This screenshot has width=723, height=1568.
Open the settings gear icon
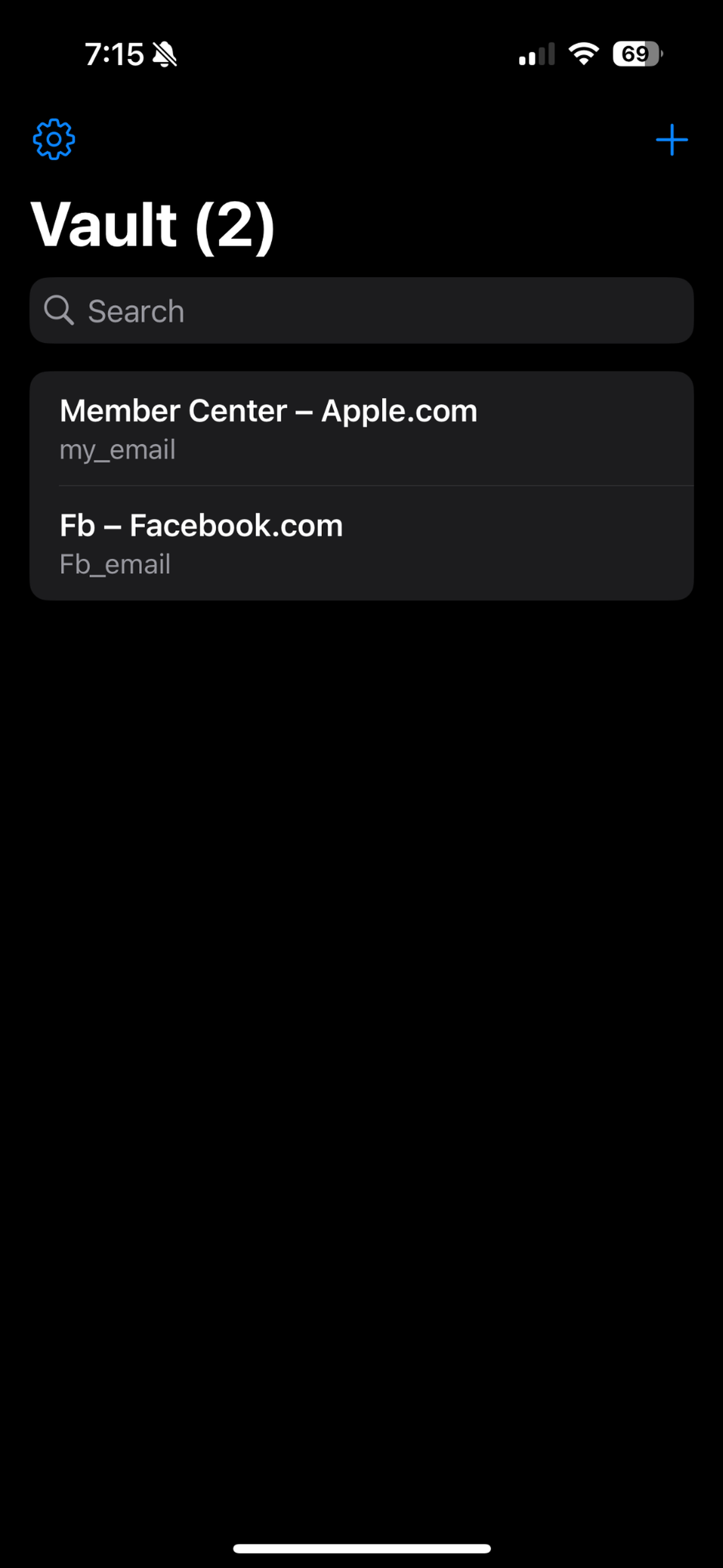coord(54,140)
